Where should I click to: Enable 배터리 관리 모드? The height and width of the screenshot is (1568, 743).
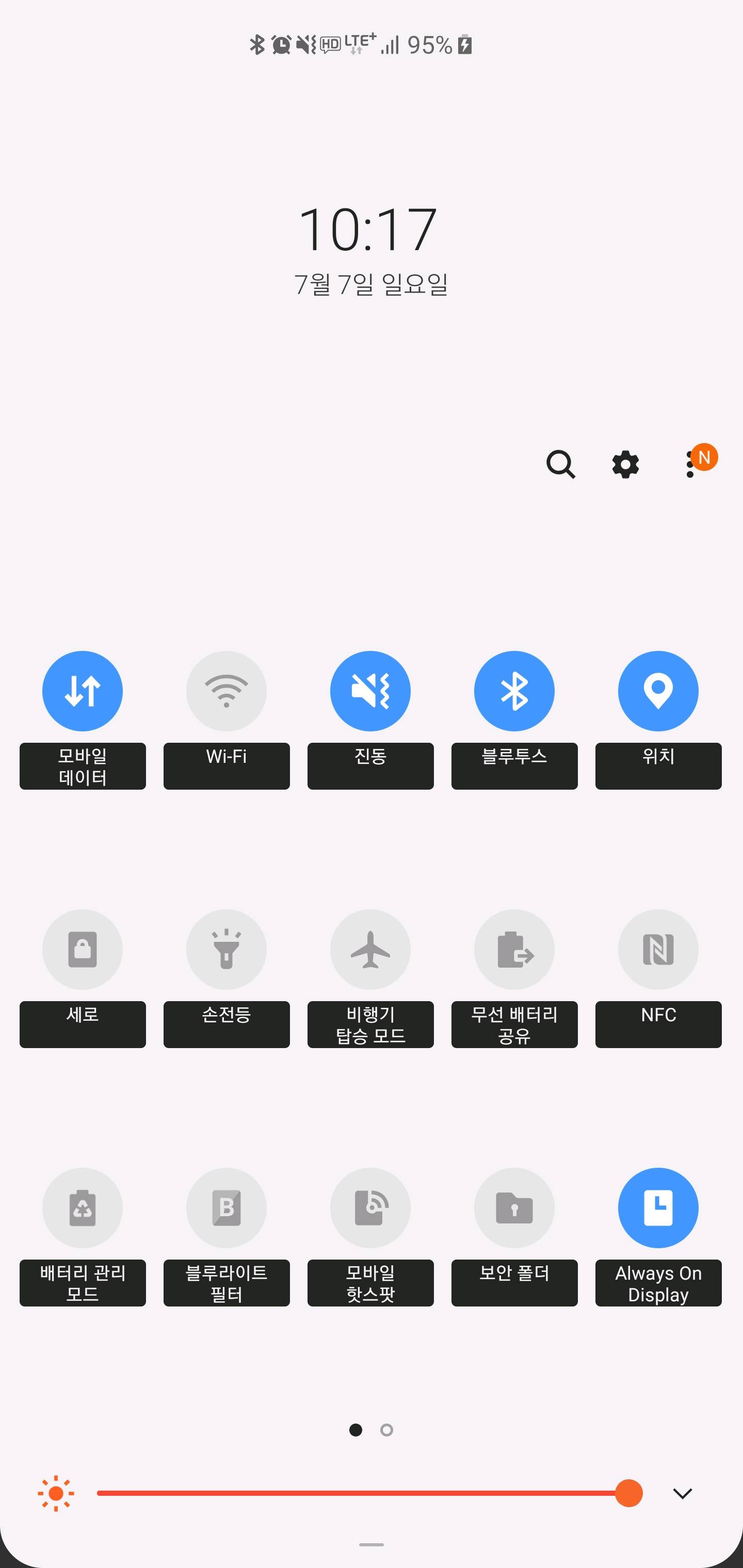[x=82, y=1207]
